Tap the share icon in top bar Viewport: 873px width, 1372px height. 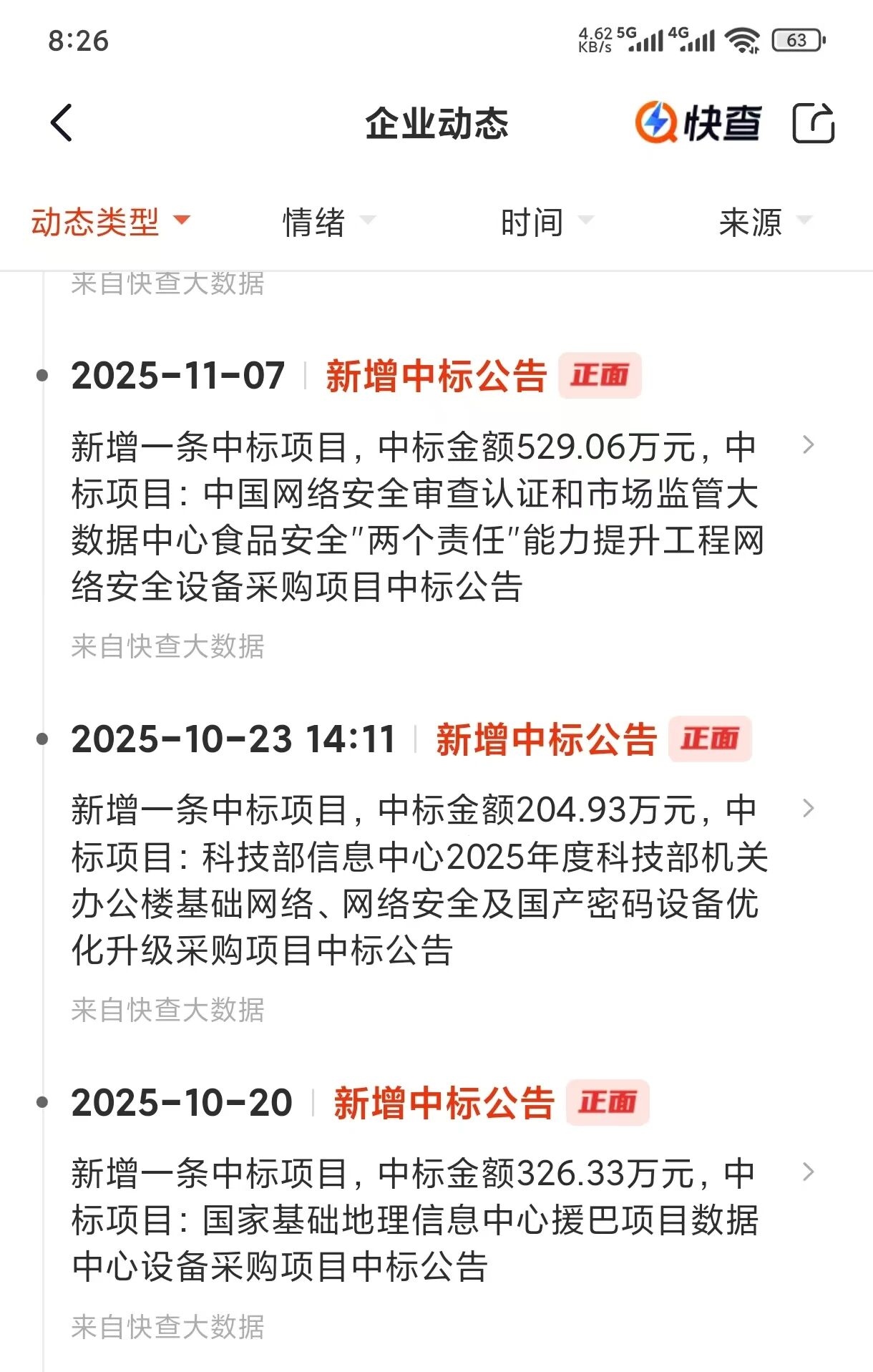coord(813,123)
